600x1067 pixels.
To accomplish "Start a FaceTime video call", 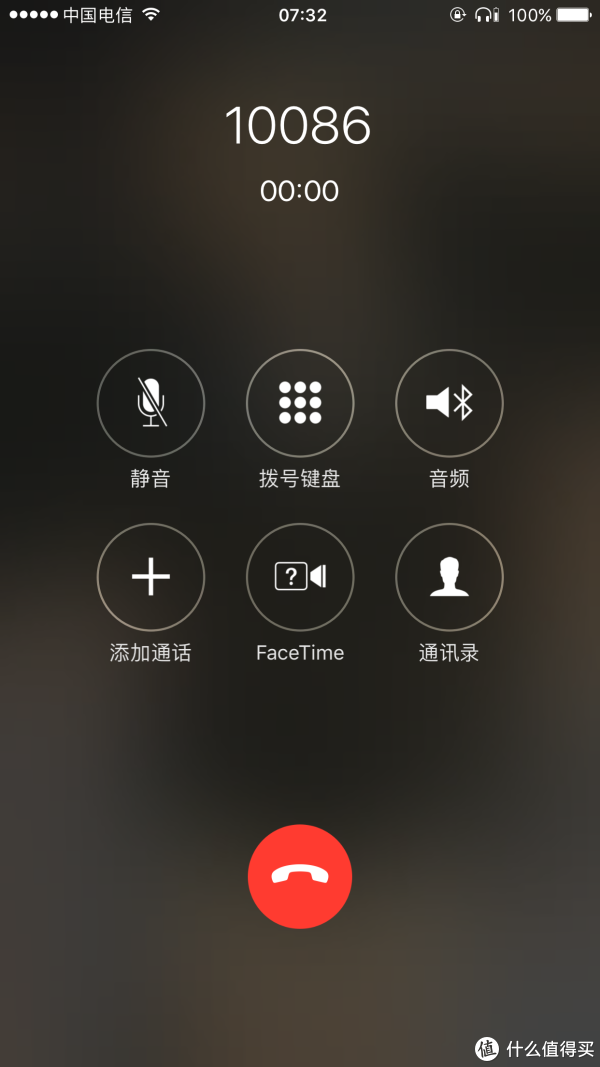I will [x=300, y=577].
